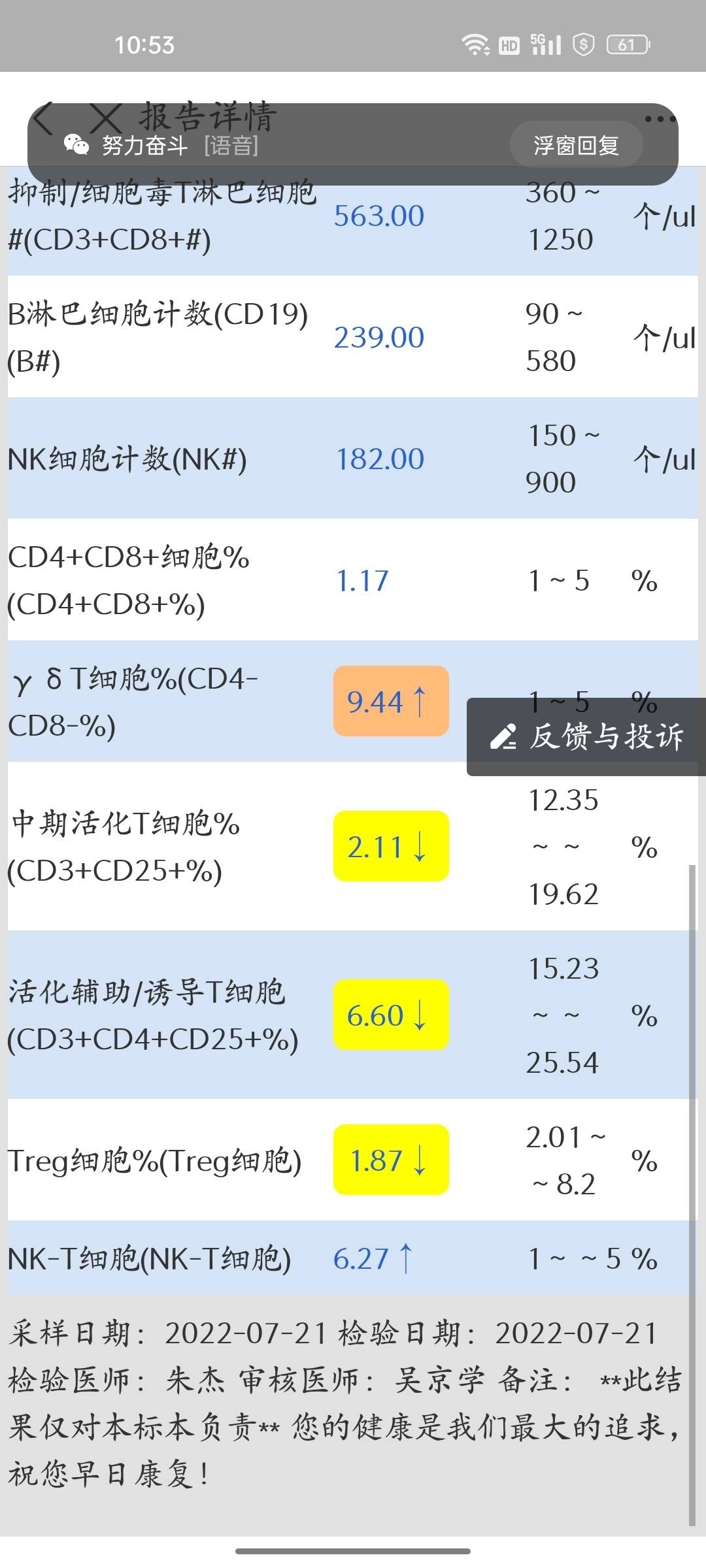Screen dimensions: 706x1568
Task: Go back using the top-left arrow
Action: (x=43, y=119)
